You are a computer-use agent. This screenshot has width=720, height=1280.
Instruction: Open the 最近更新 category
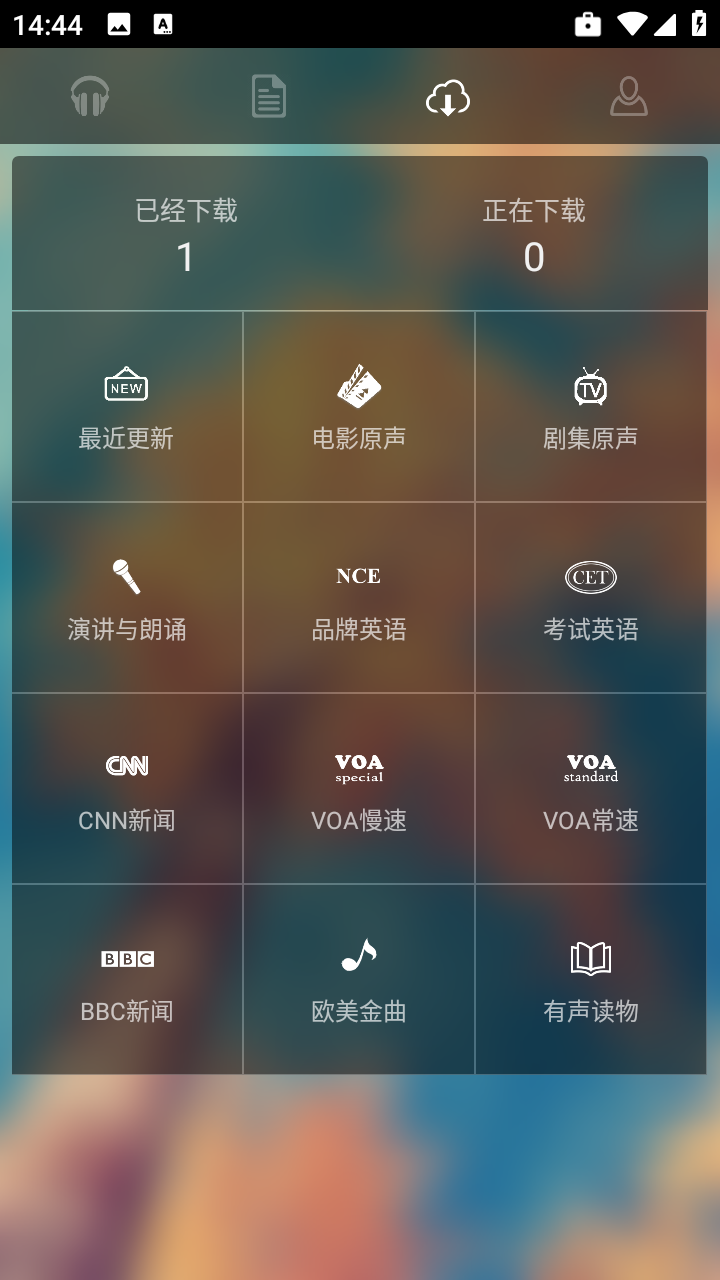tap(127, 406)
